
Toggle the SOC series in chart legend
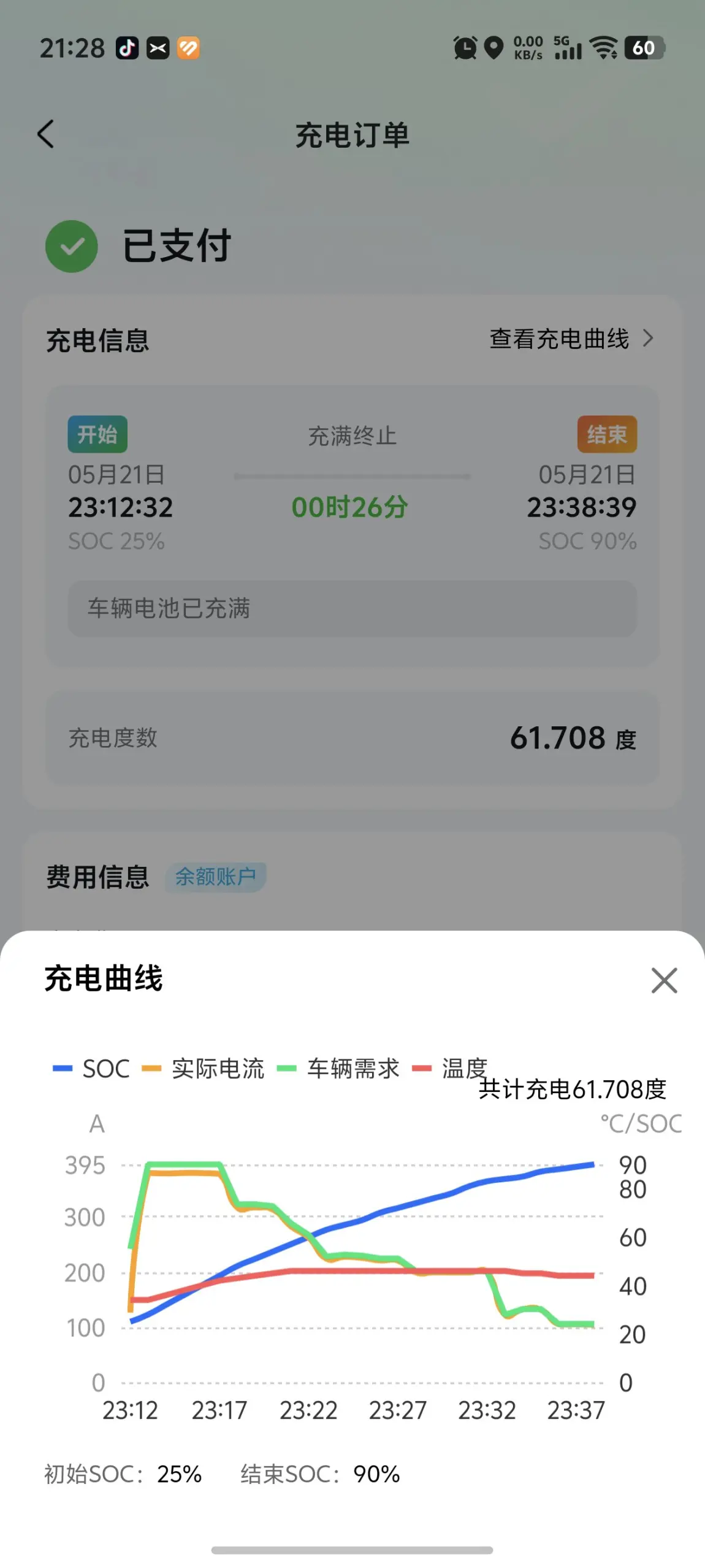click(x=91, y=1069)
